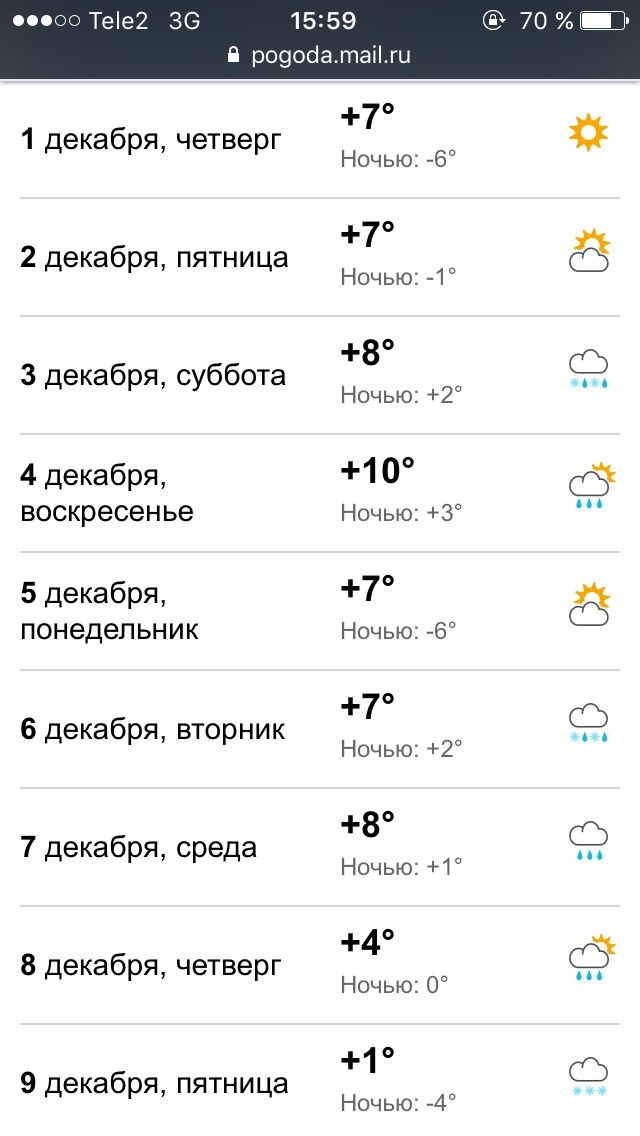Tap the pogoda.mail.ru address bar
640x1136 pixels.
(320, 55)
